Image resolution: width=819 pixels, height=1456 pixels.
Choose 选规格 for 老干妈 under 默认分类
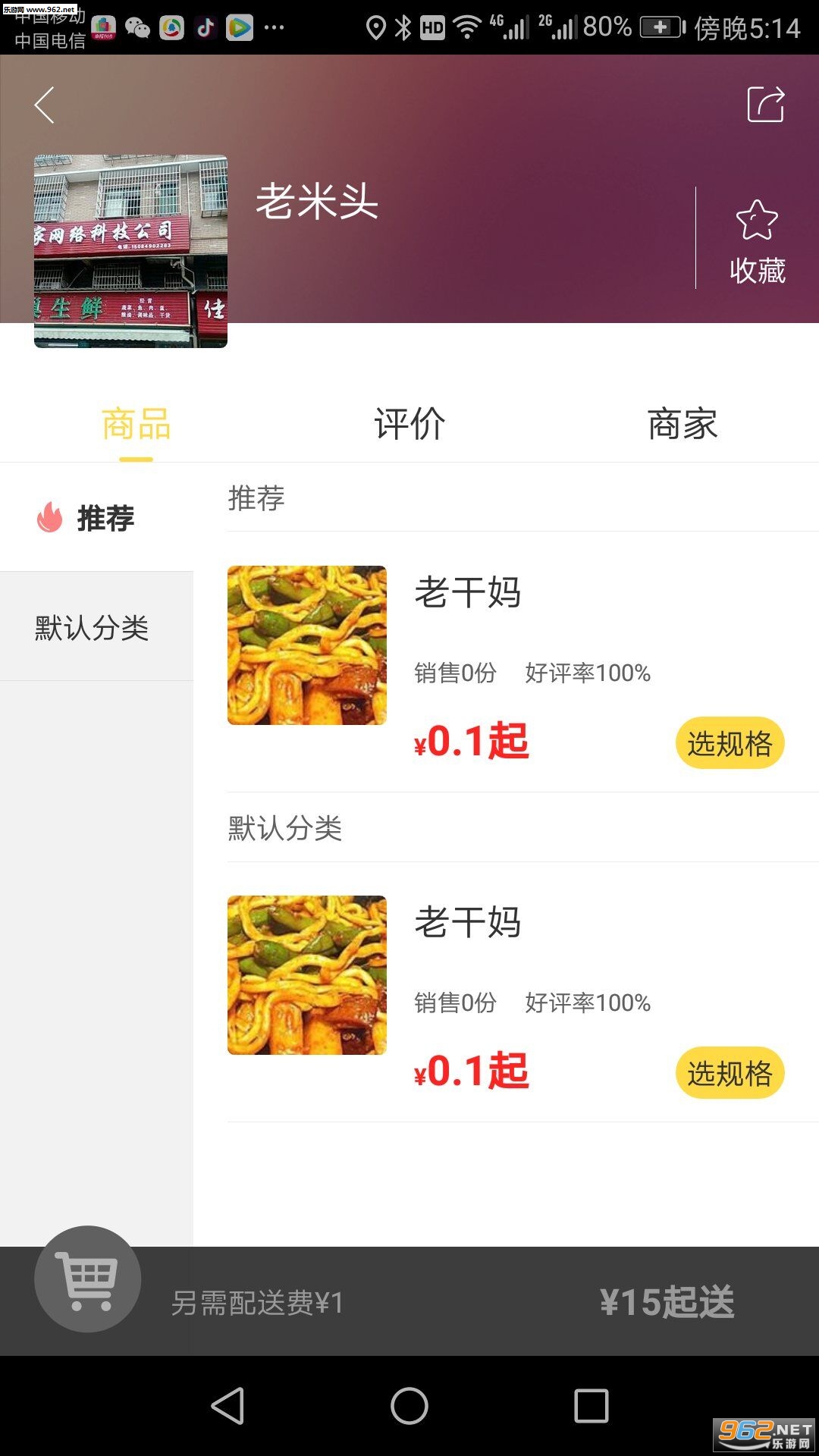pyautogui.click(x=730, y=1073)
